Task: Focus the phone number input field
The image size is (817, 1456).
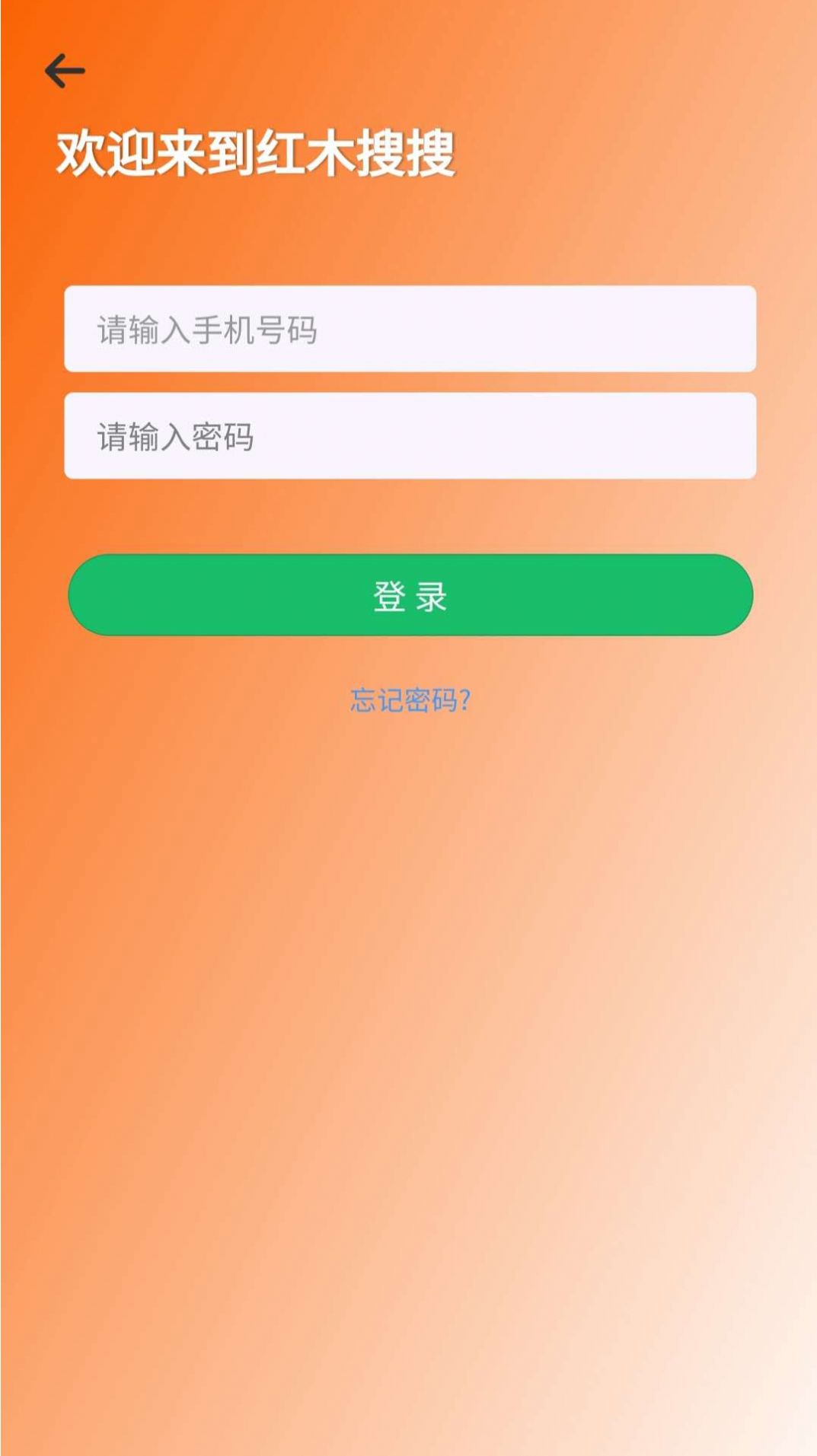Action: point(410,329)
